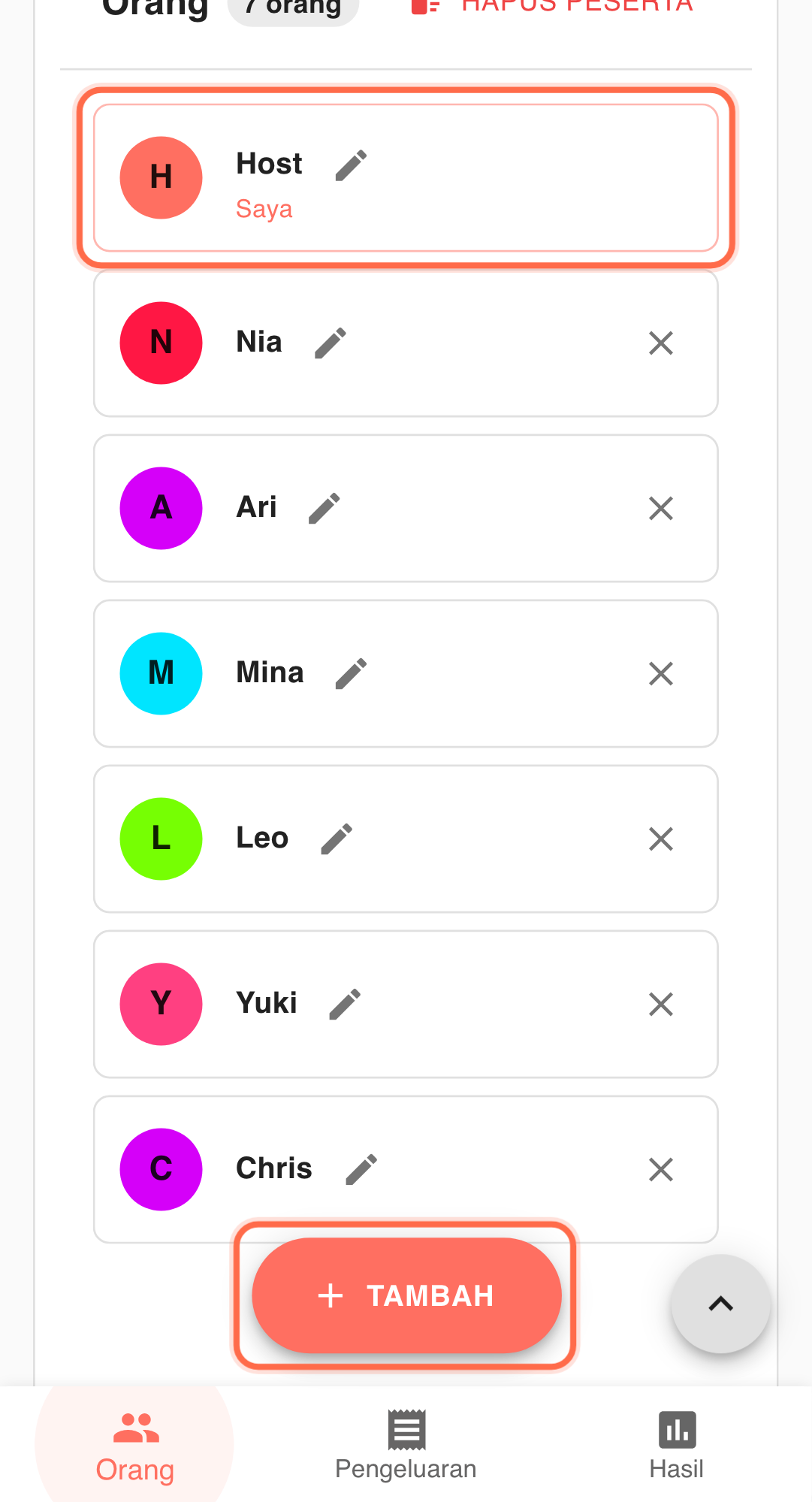Click Host's orange avatar circle

161,177
